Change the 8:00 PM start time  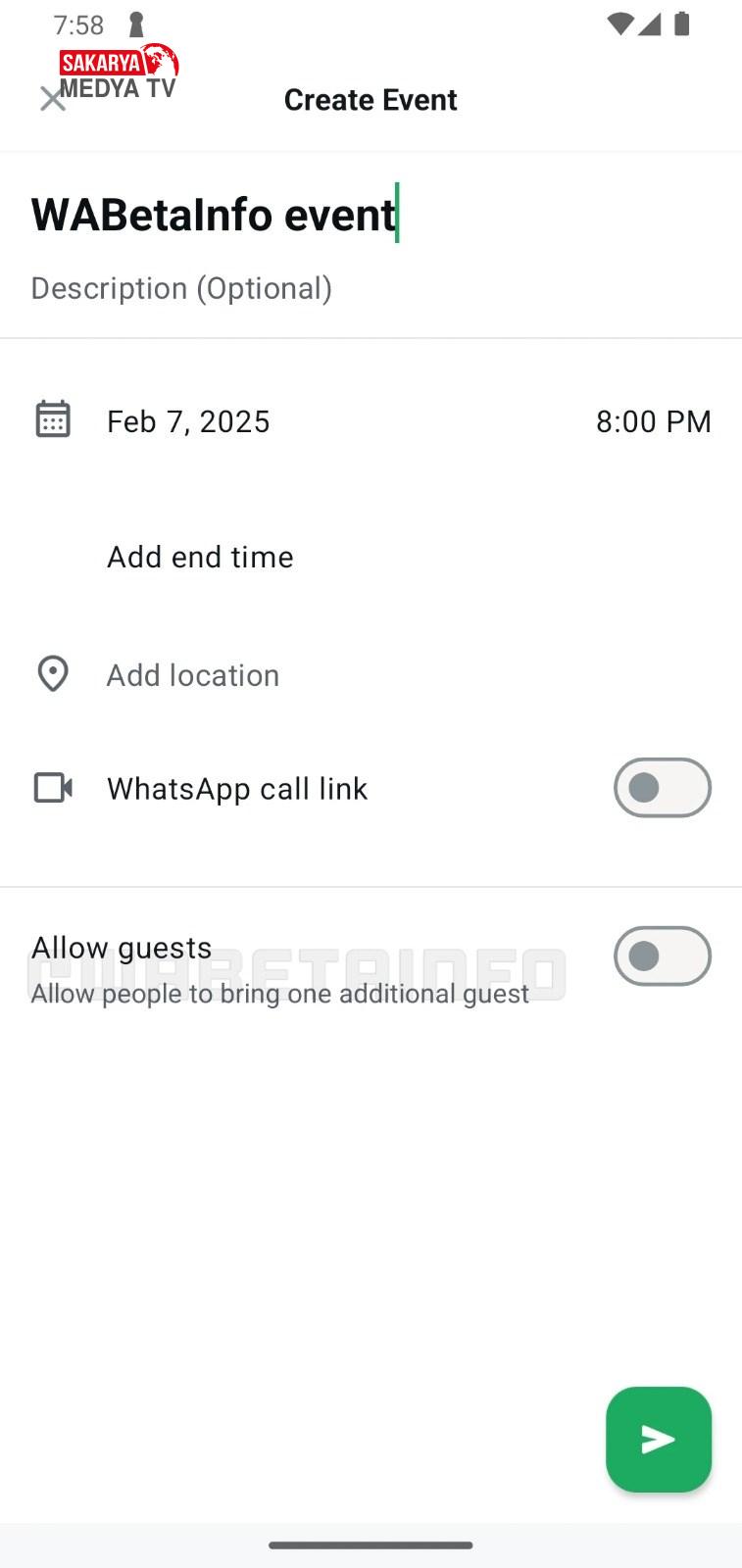point(653,421)
